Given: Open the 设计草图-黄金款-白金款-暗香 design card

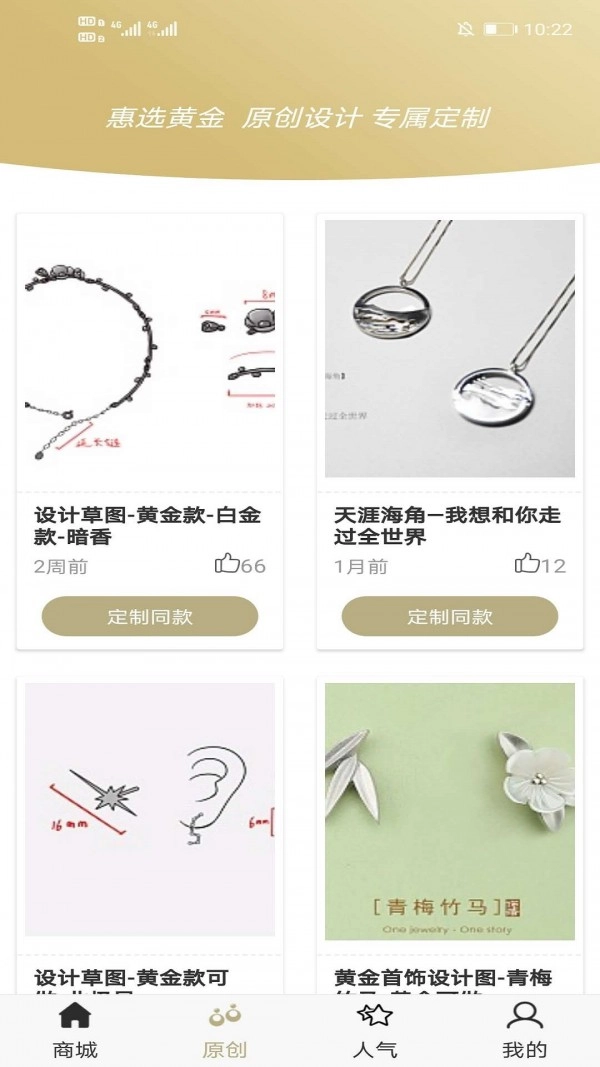Looking at the screenshot, I should pyautogui.click(x=149, y=350).
